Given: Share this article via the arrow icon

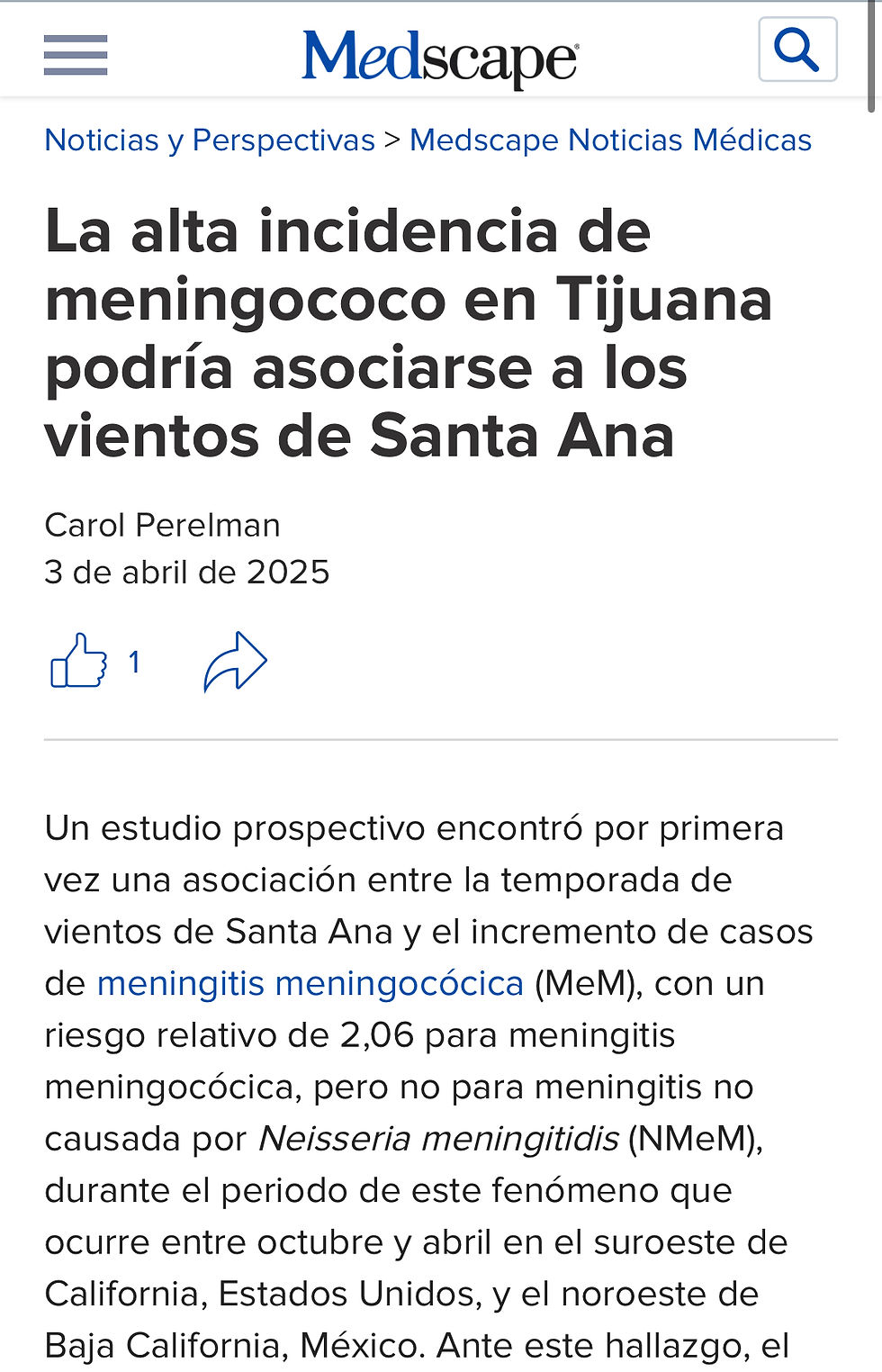Looking at the screenshot, I should [x=235, y=662].
